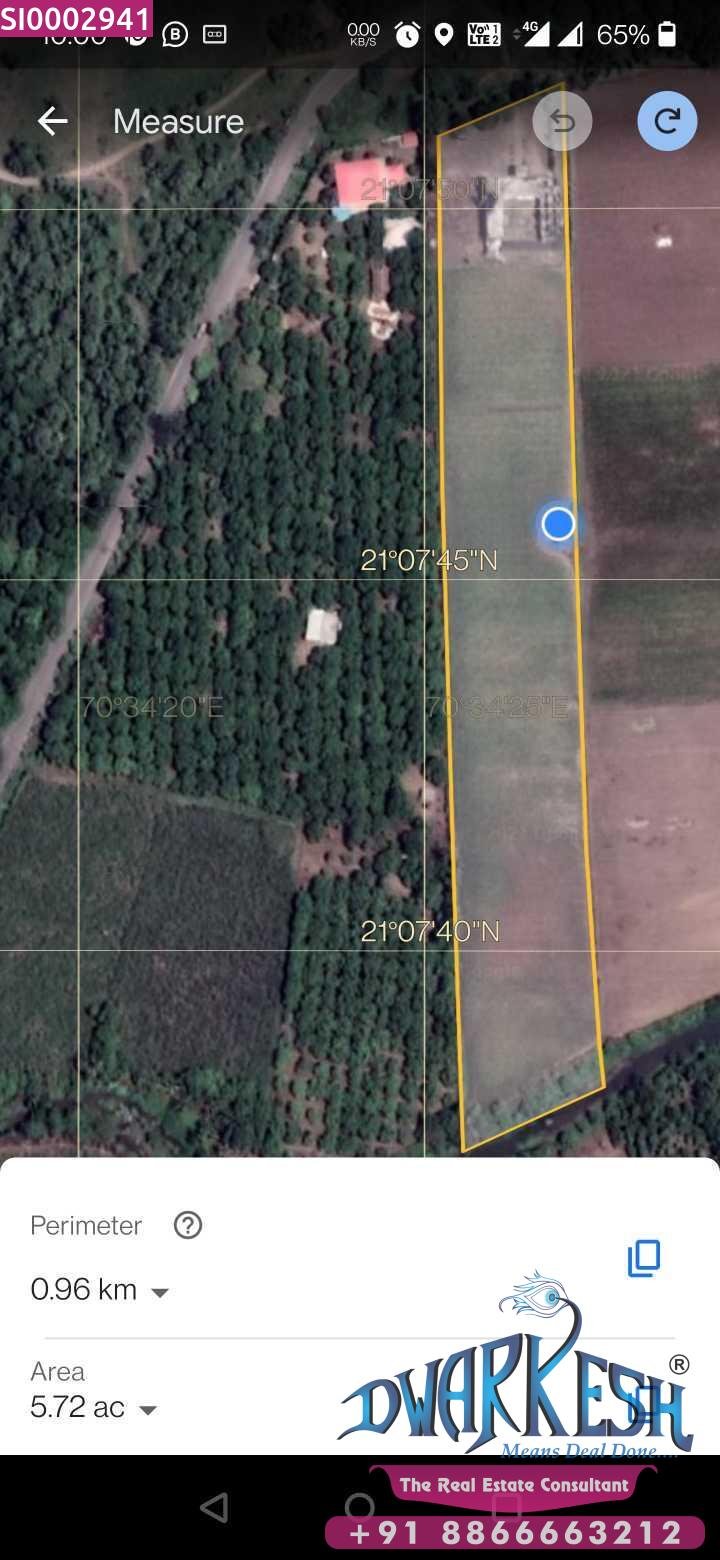Copy the measurement values

[644, 1258]
